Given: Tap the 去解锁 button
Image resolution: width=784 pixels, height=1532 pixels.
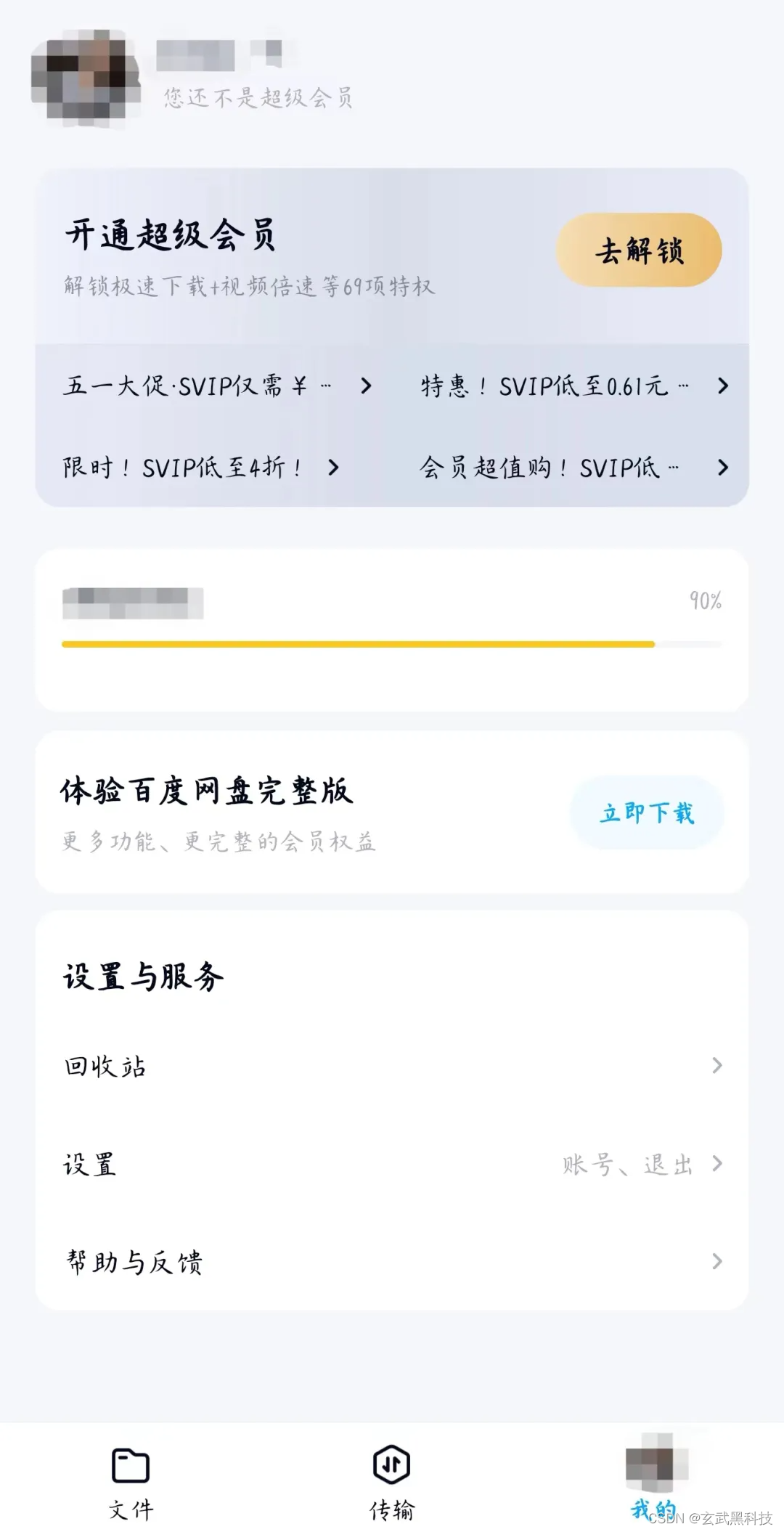Looking at the screenshot, I should tap(639, 250).
